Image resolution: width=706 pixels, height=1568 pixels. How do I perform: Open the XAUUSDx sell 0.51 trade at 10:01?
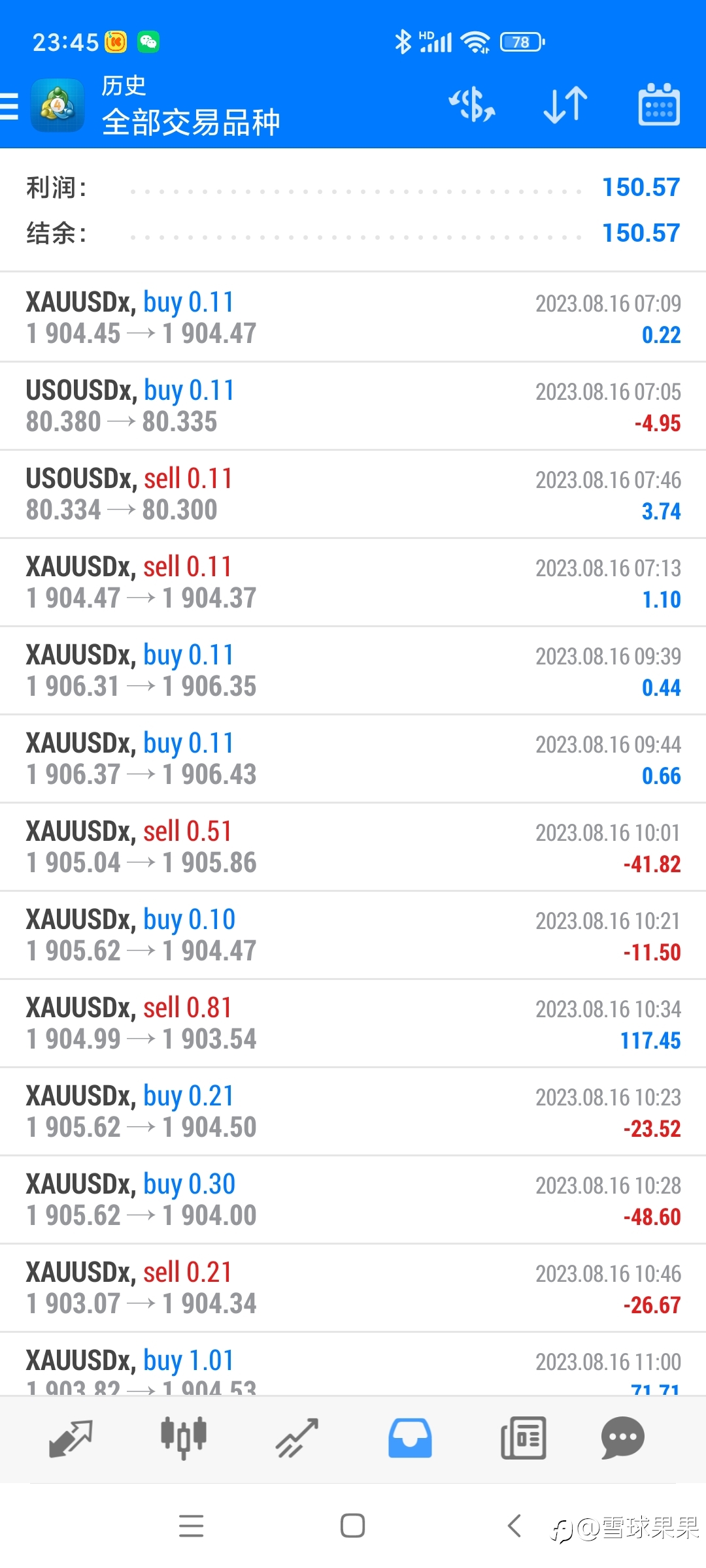pos(353,847)
